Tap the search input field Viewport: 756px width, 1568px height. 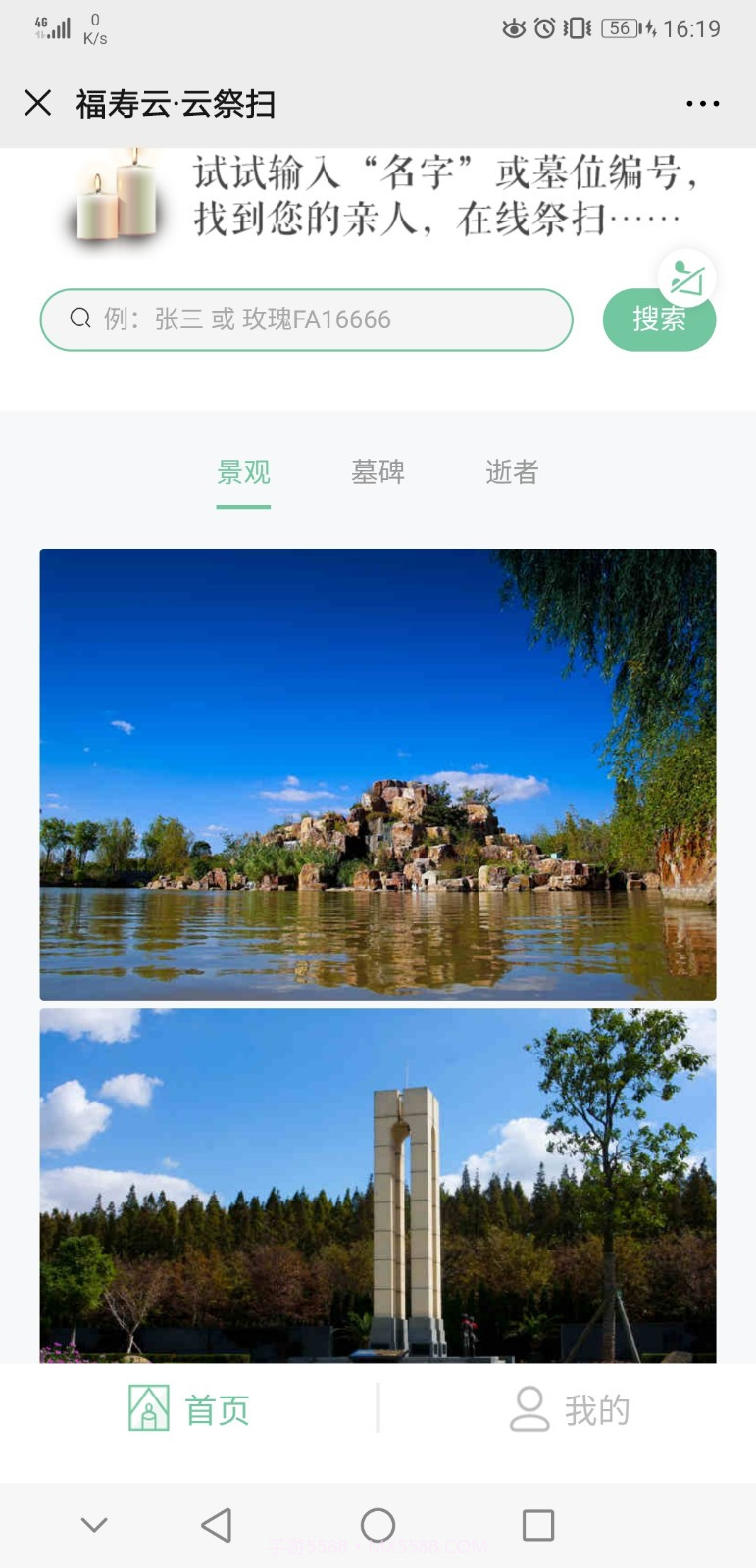click(x=304, y=319)
